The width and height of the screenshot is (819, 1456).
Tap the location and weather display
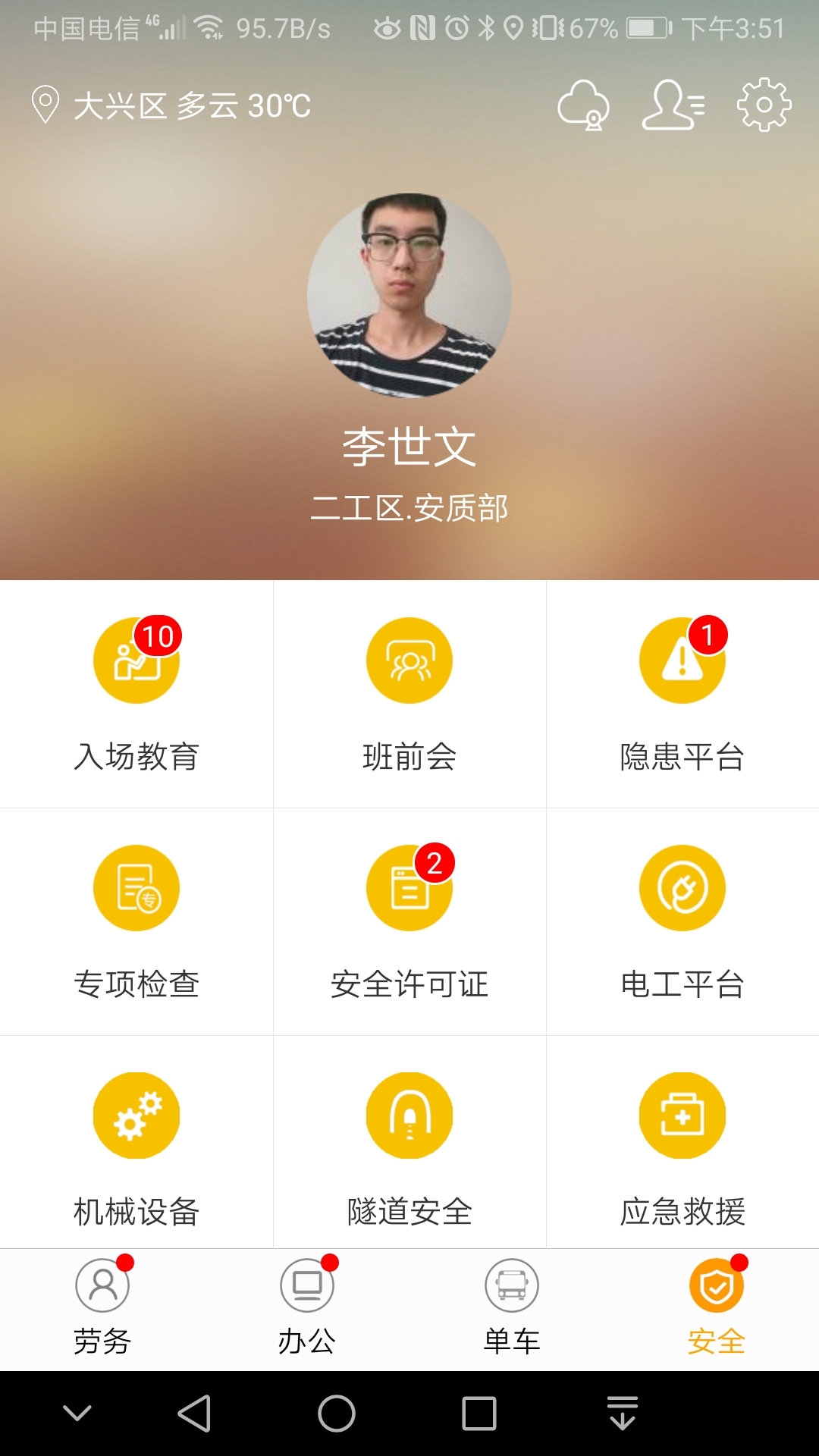pos(171,105)
